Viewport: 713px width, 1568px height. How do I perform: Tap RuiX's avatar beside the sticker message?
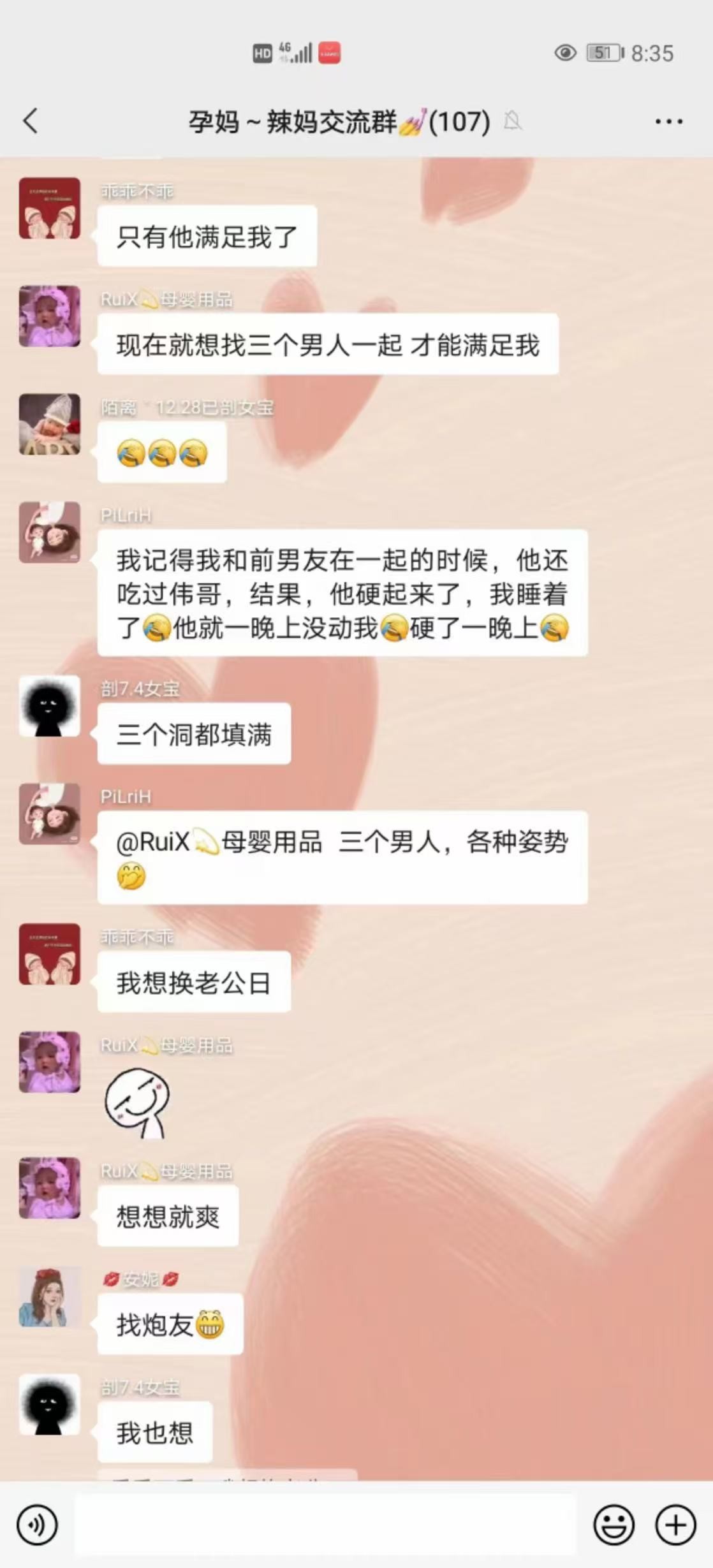tap(50, 1062)
